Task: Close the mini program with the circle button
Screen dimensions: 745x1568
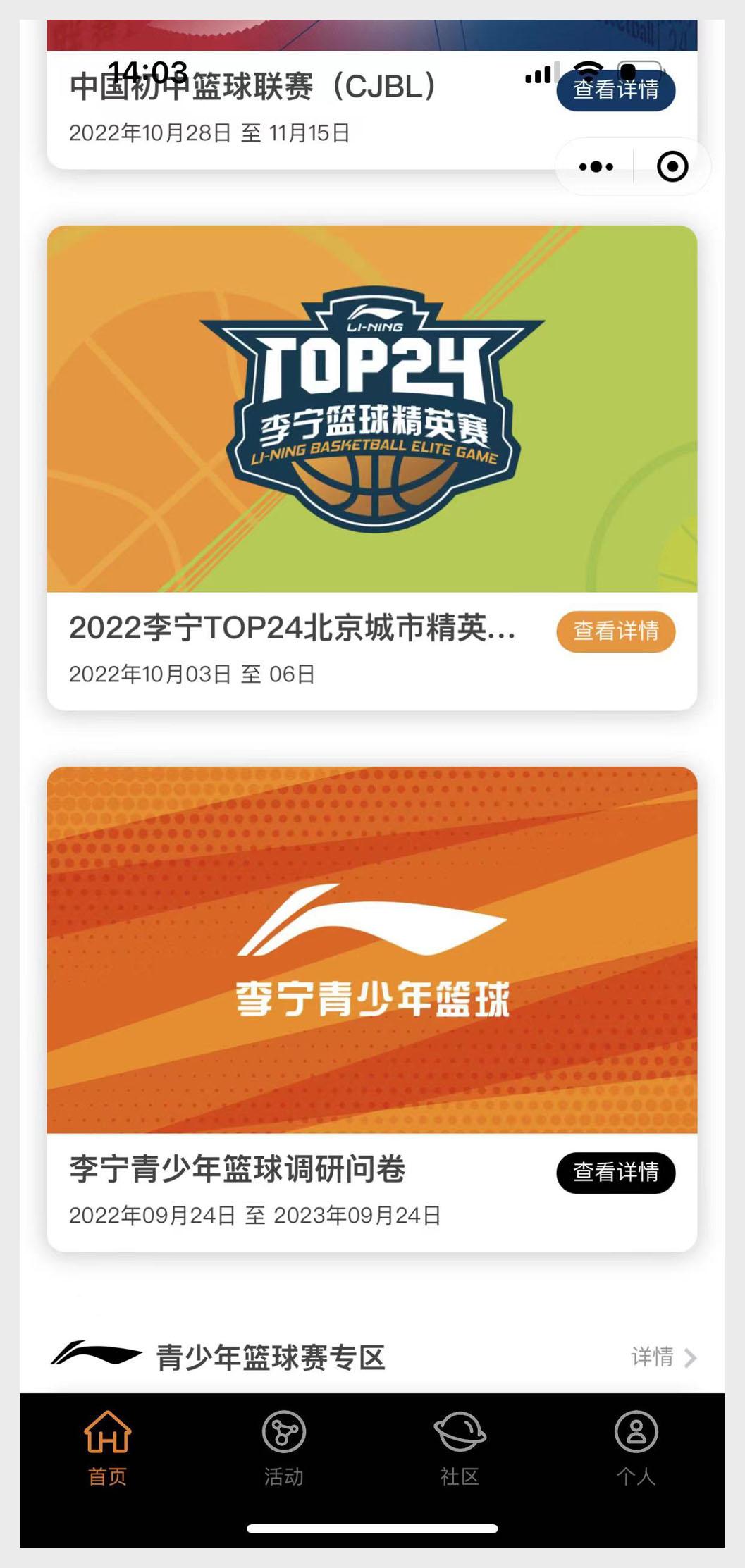Action: click(x=672, y=167)
